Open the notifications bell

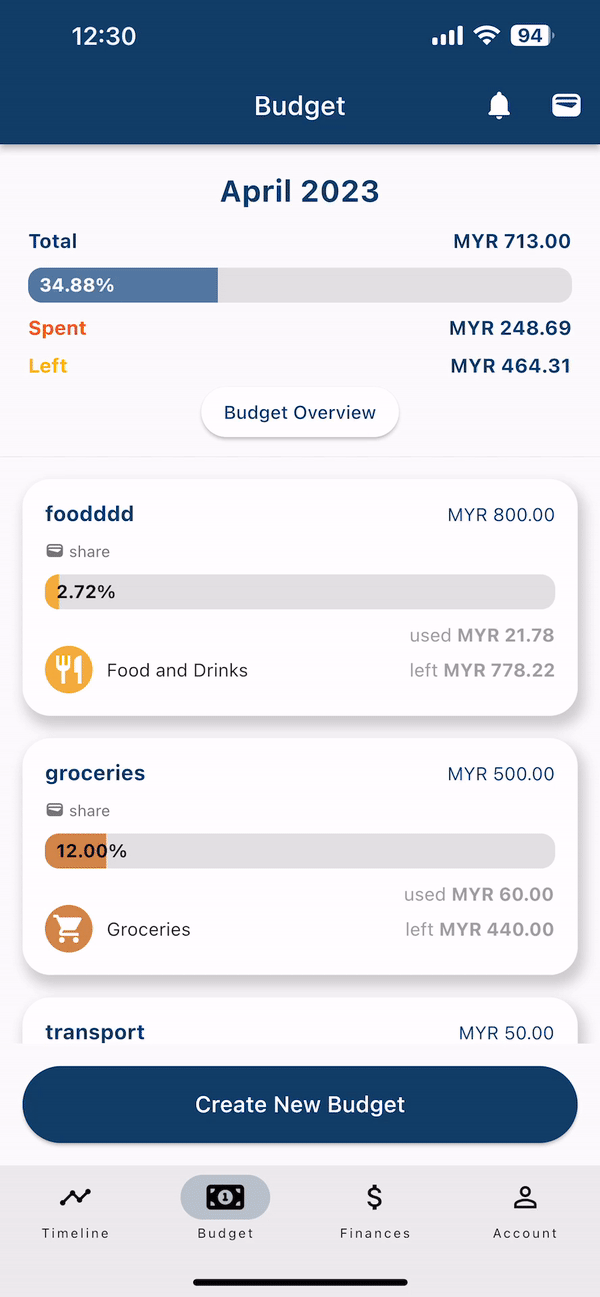tap(499, 105)
